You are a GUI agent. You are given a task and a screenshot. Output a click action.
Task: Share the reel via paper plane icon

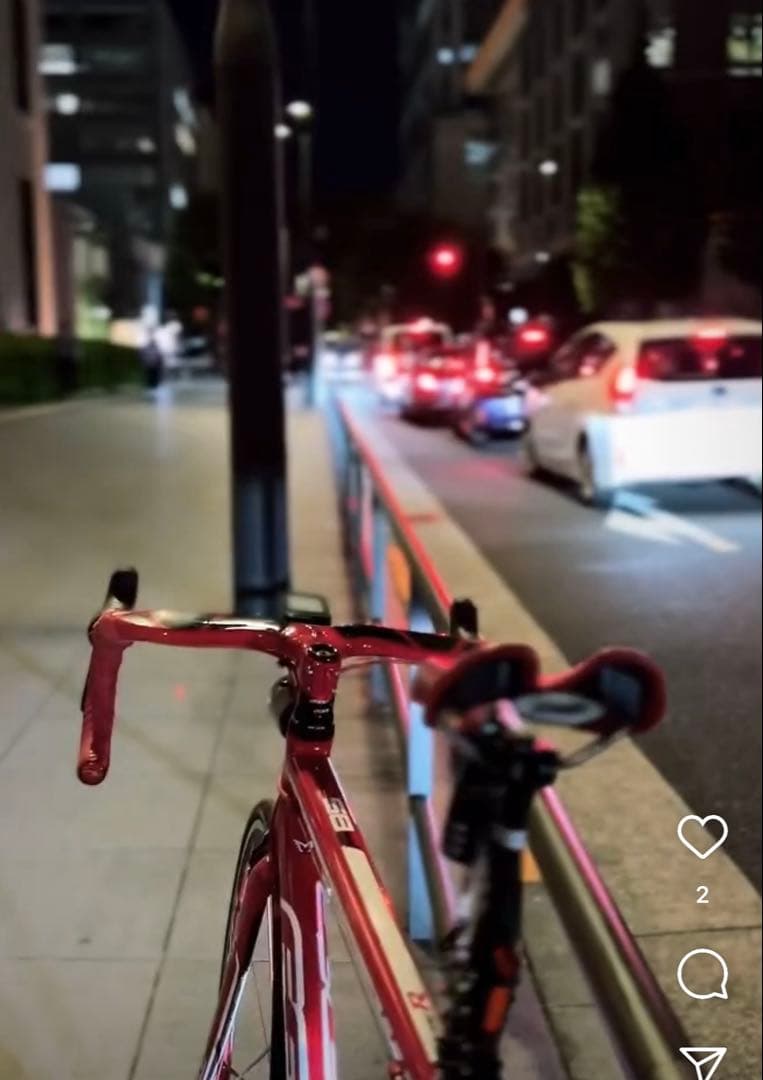(x=703, y=1062)
